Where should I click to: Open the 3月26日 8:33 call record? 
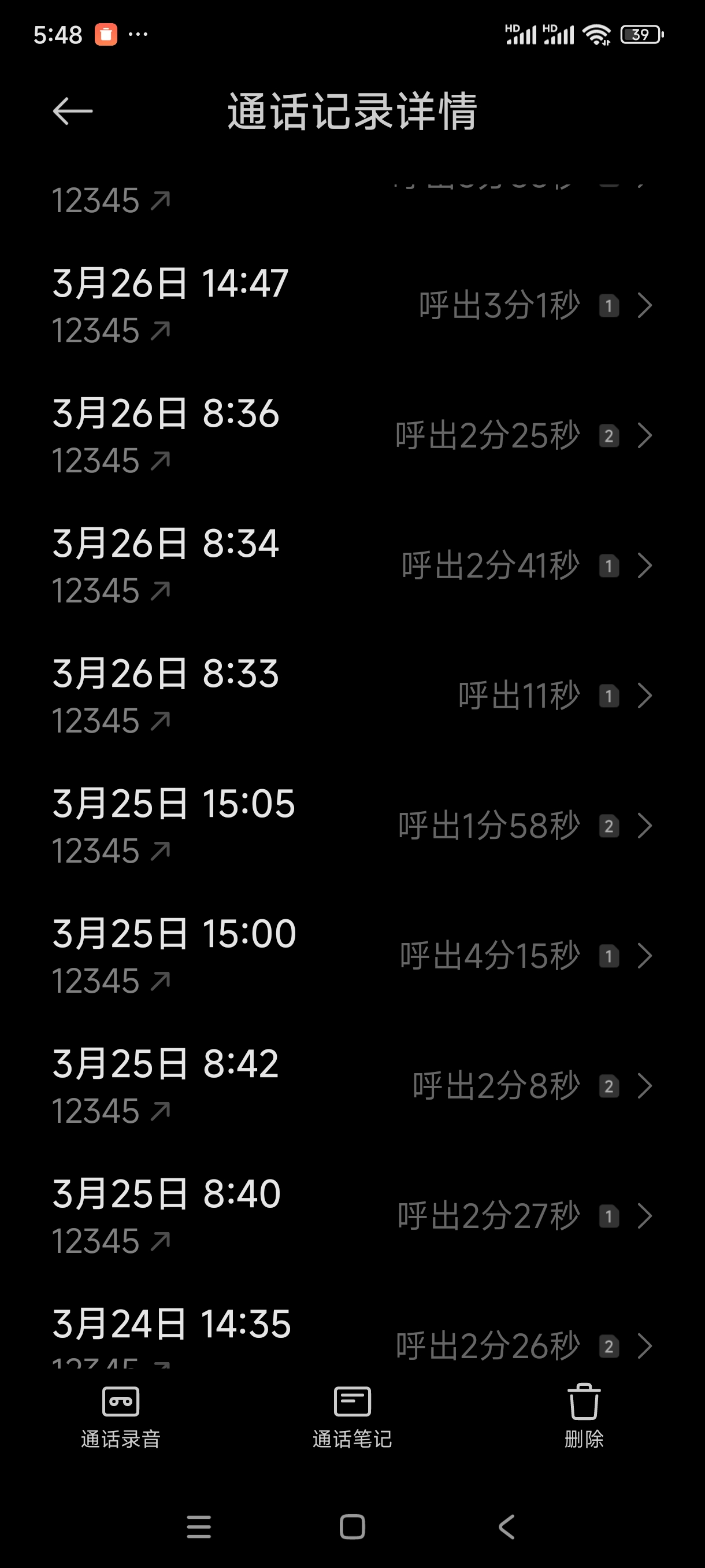tap(352, 696)
